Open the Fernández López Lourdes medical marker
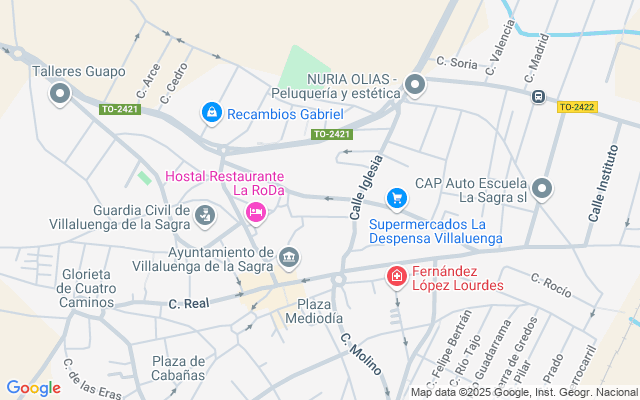 coord(397,274)
